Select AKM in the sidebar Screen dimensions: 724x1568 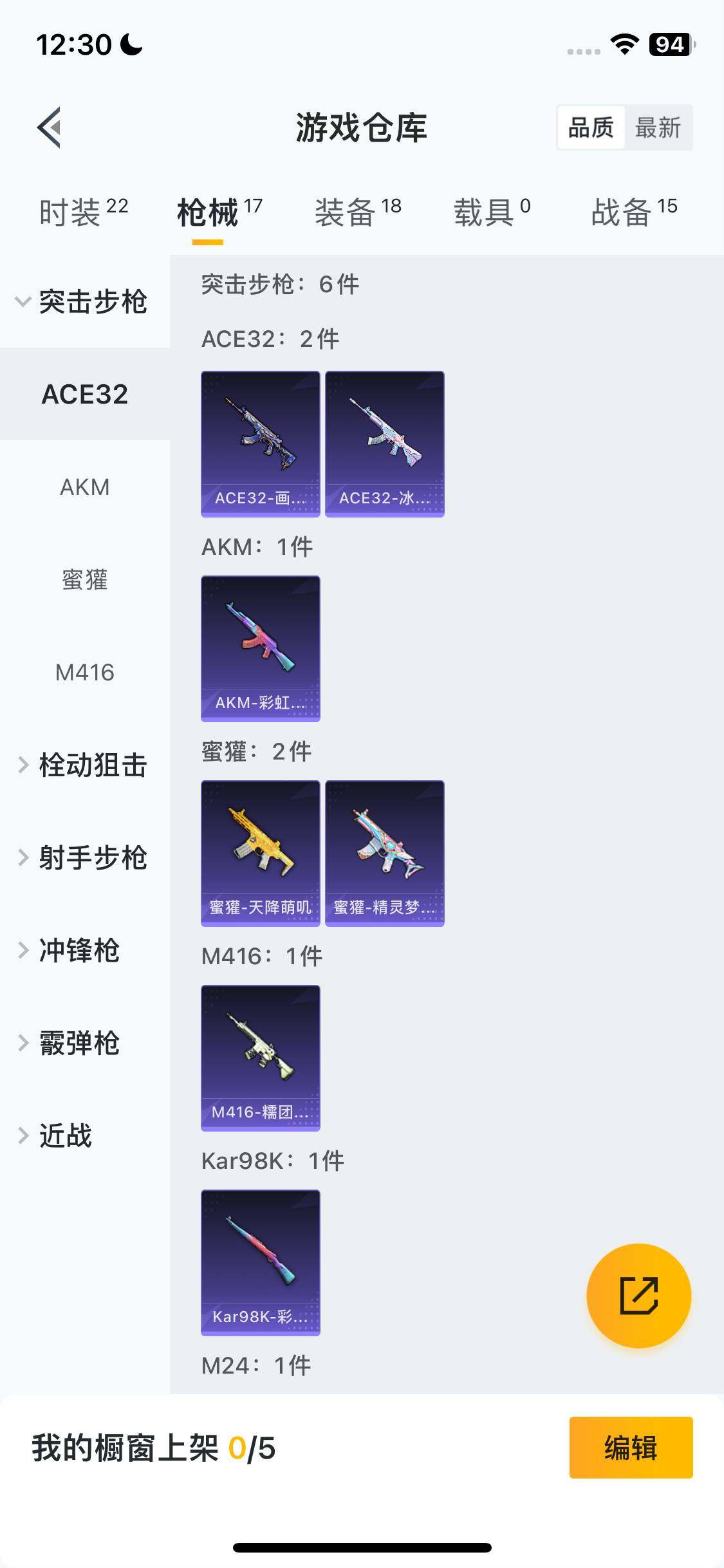click(84, 487)
